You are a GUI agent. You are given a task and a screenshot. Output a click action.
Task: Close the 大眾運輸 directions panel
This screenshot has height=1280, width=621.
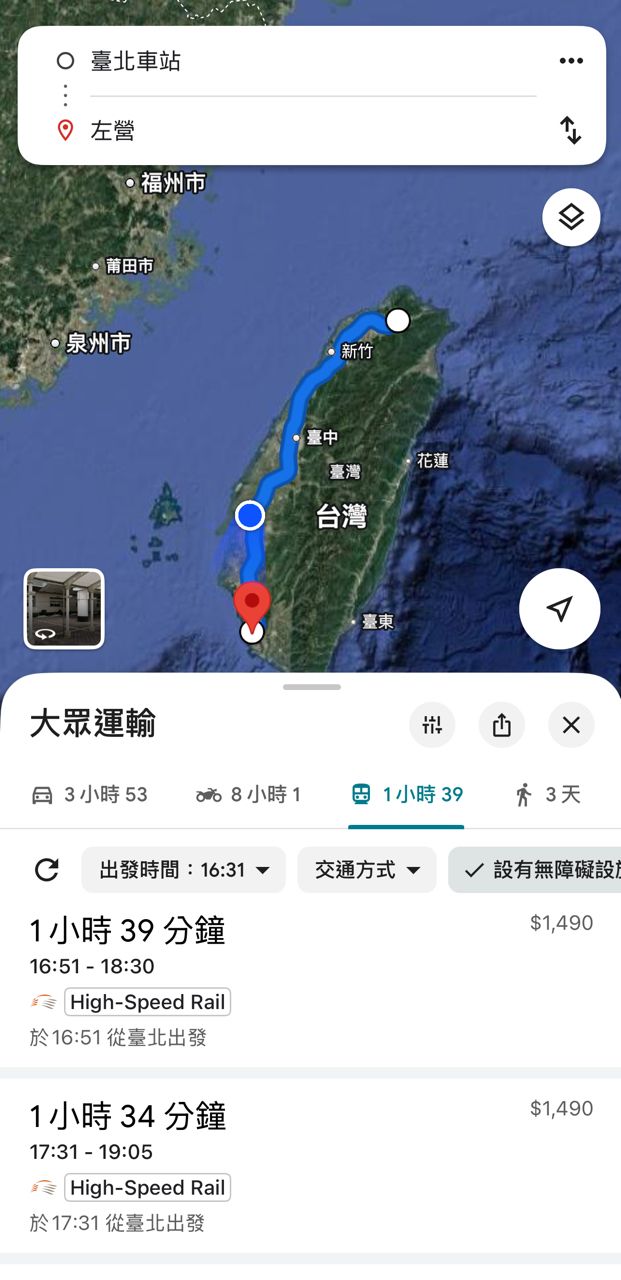point(571,725)
